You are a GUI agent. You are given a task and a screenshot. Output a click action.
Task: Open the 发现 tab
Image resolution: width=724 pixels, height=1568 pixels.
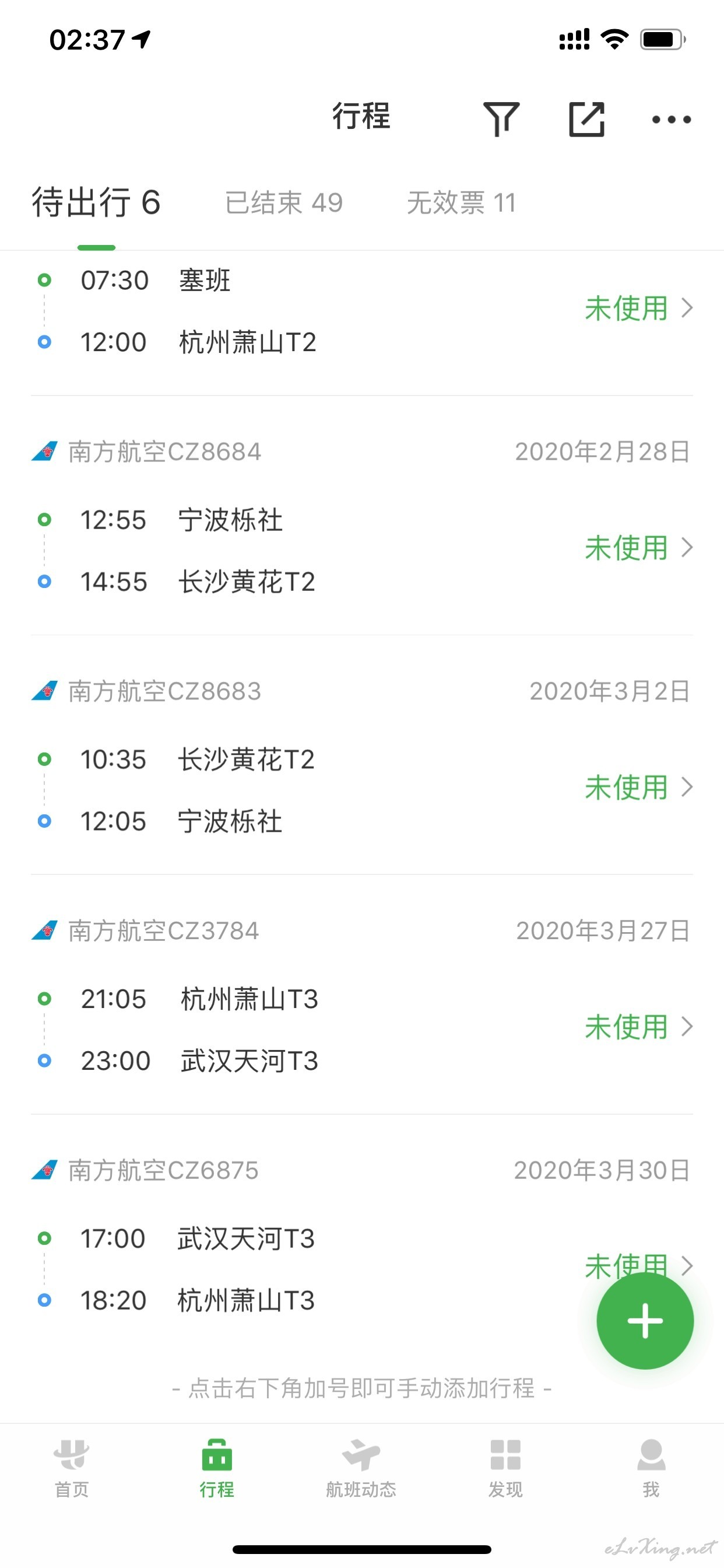click(505, 1468)
